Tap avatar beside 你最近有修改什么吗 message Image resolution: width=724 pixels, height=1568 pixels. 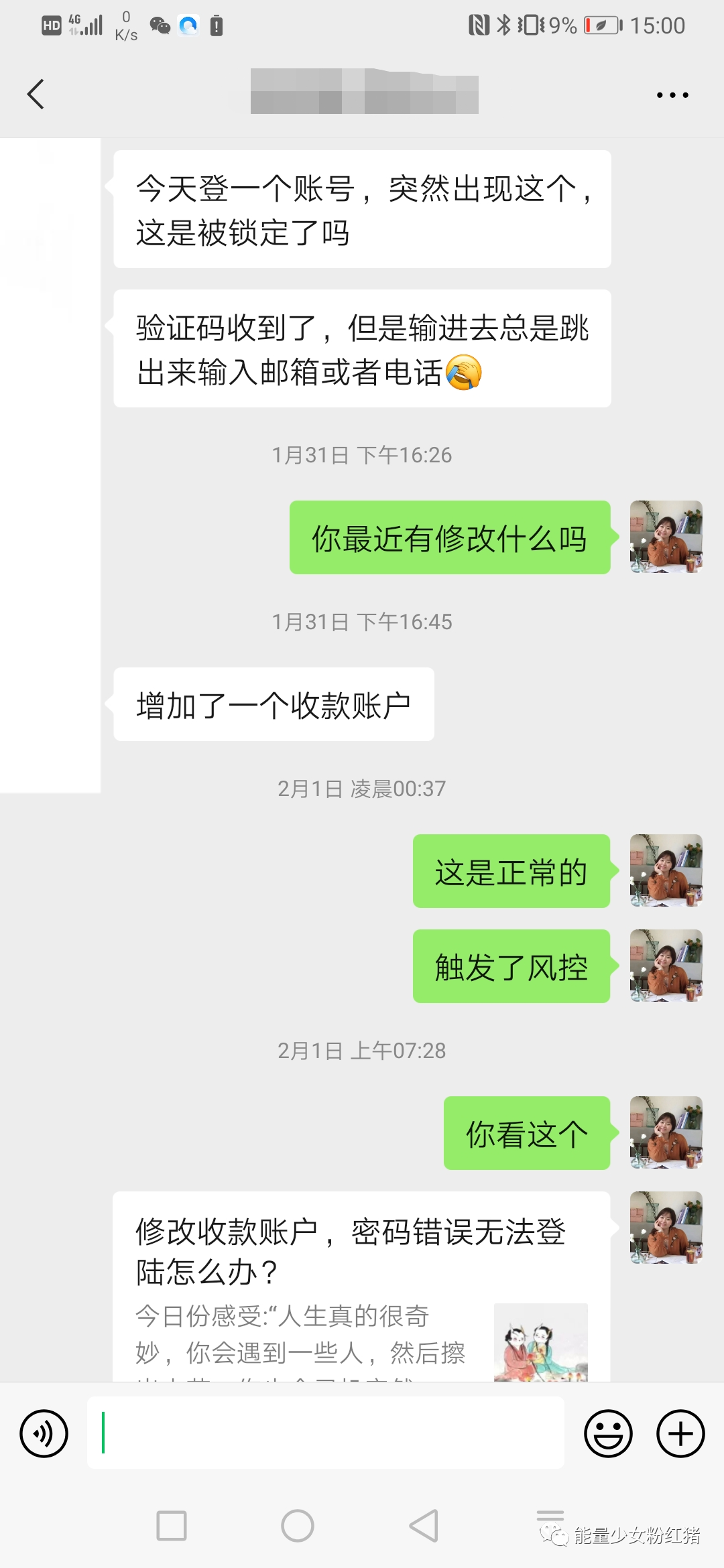coord(666,537)
